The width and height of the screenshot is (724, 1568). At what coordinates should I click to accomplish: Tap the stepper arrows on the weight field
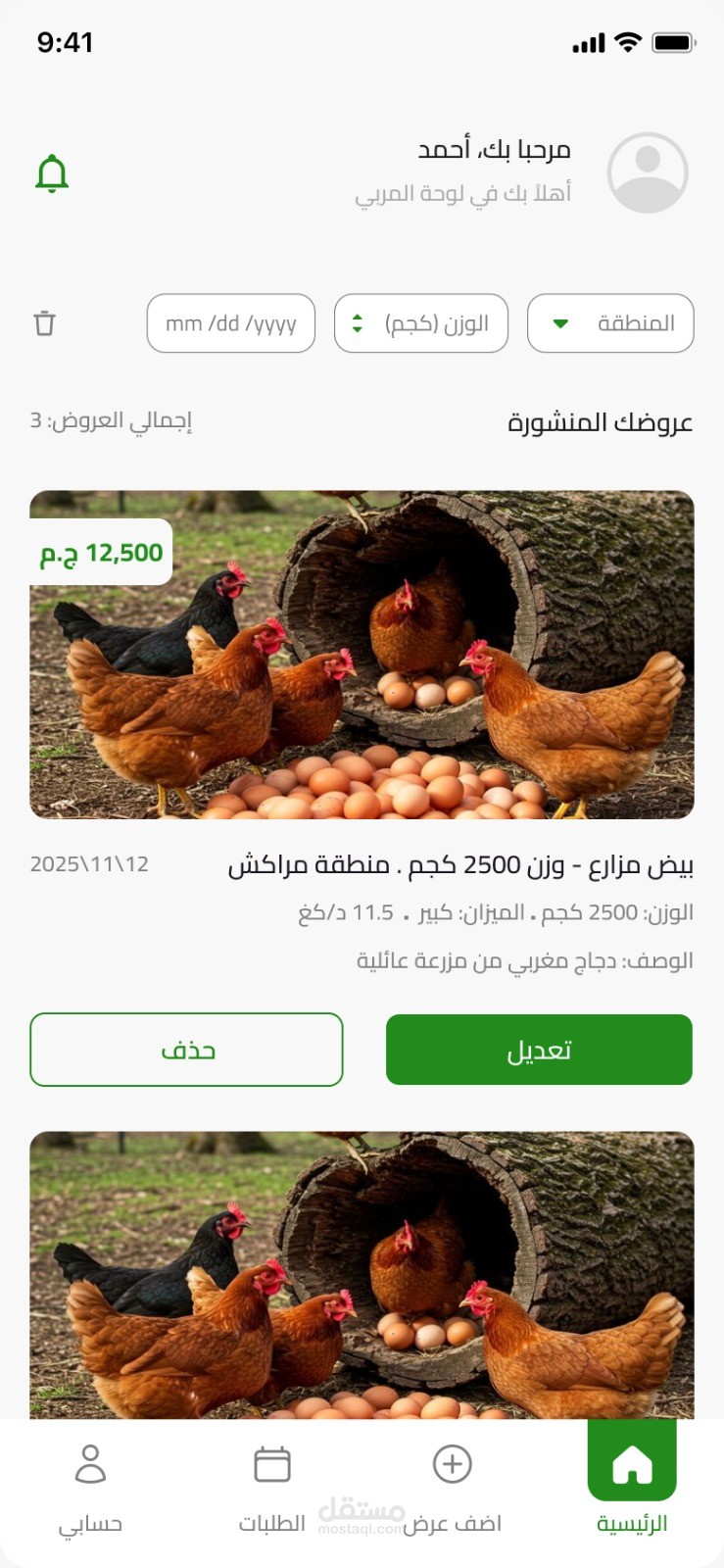pos(356,323)
